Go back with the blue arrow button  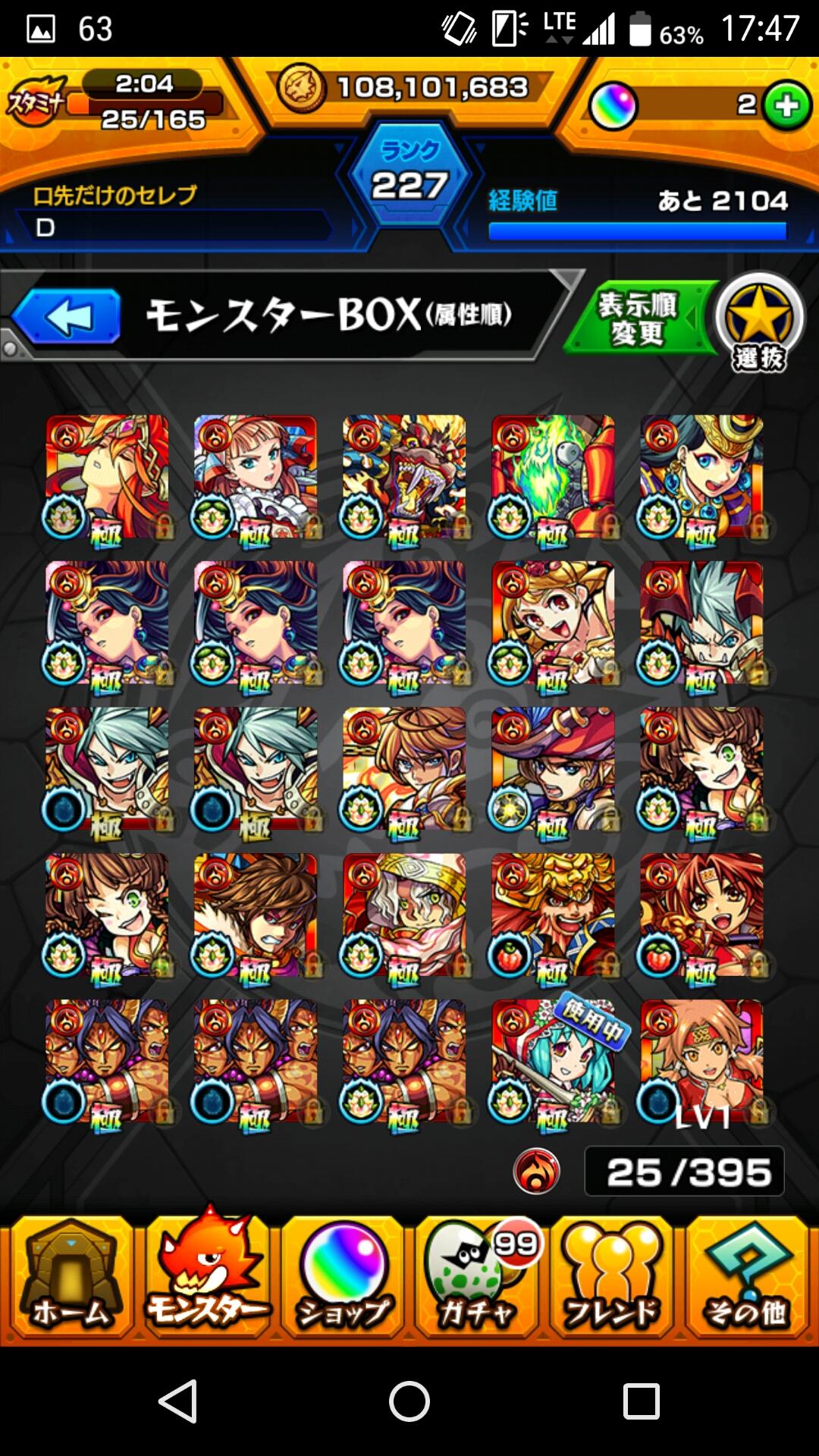[67, 316]
